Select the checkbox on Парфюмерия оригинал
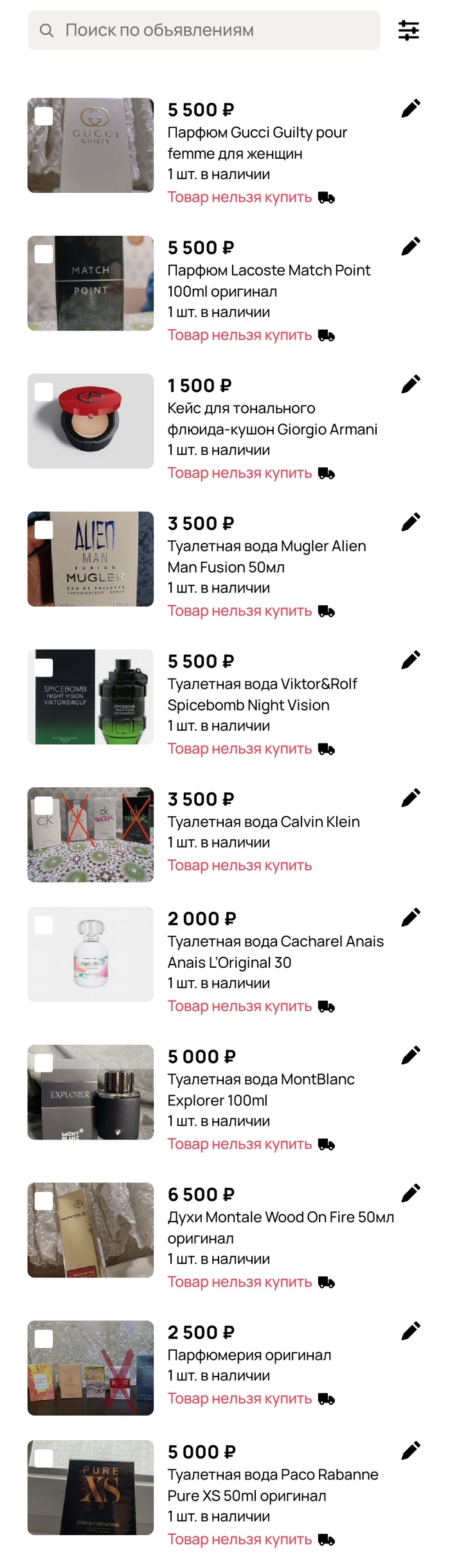Screen dimensions: 450x1568 [44, 1339]
